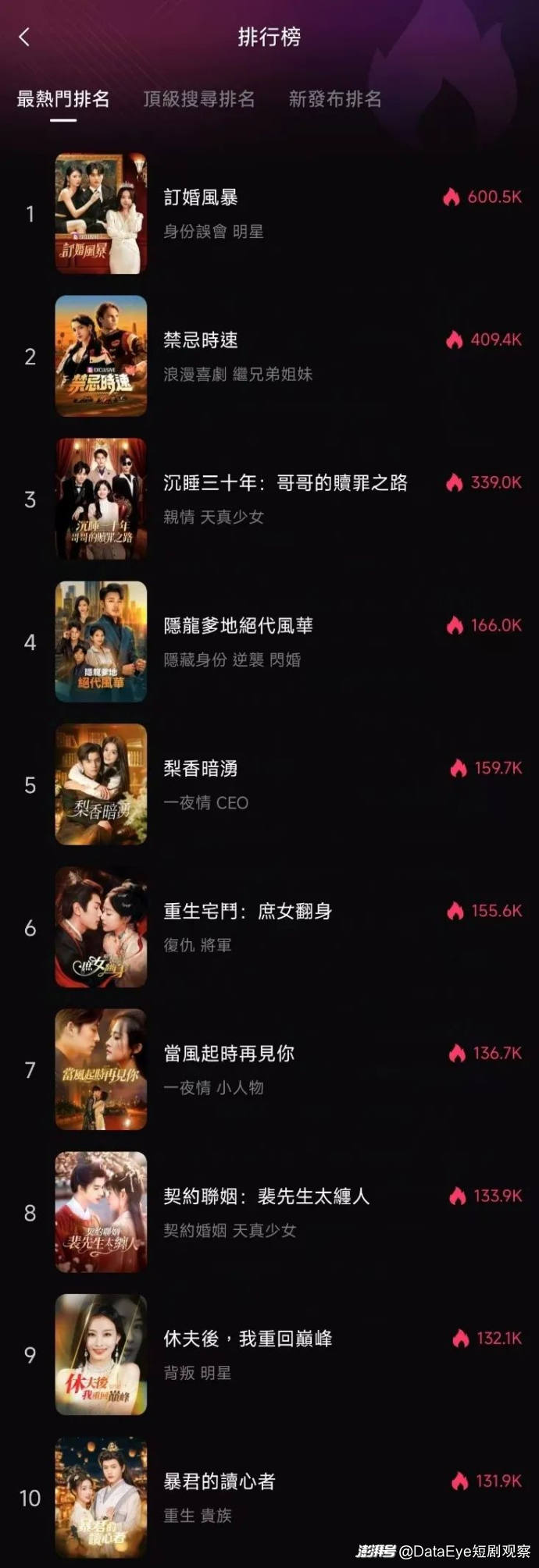The height and width of the screenshot is (1568, 539).
Task: Open 契約聯姻：裴先生太纏人
Action: pos(266,1196)
